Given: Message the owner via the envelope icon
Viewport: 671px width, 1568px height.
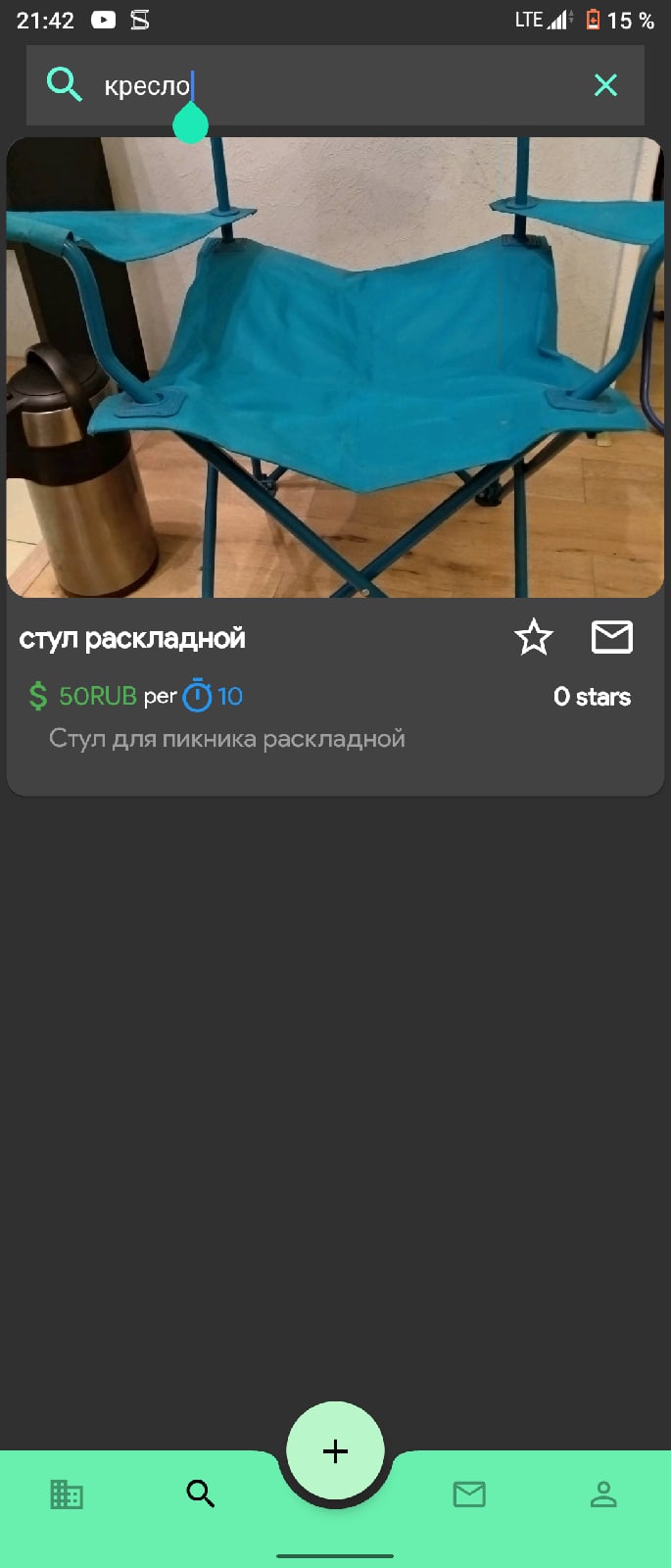Looking at the screenshot, I should point(612,637).
